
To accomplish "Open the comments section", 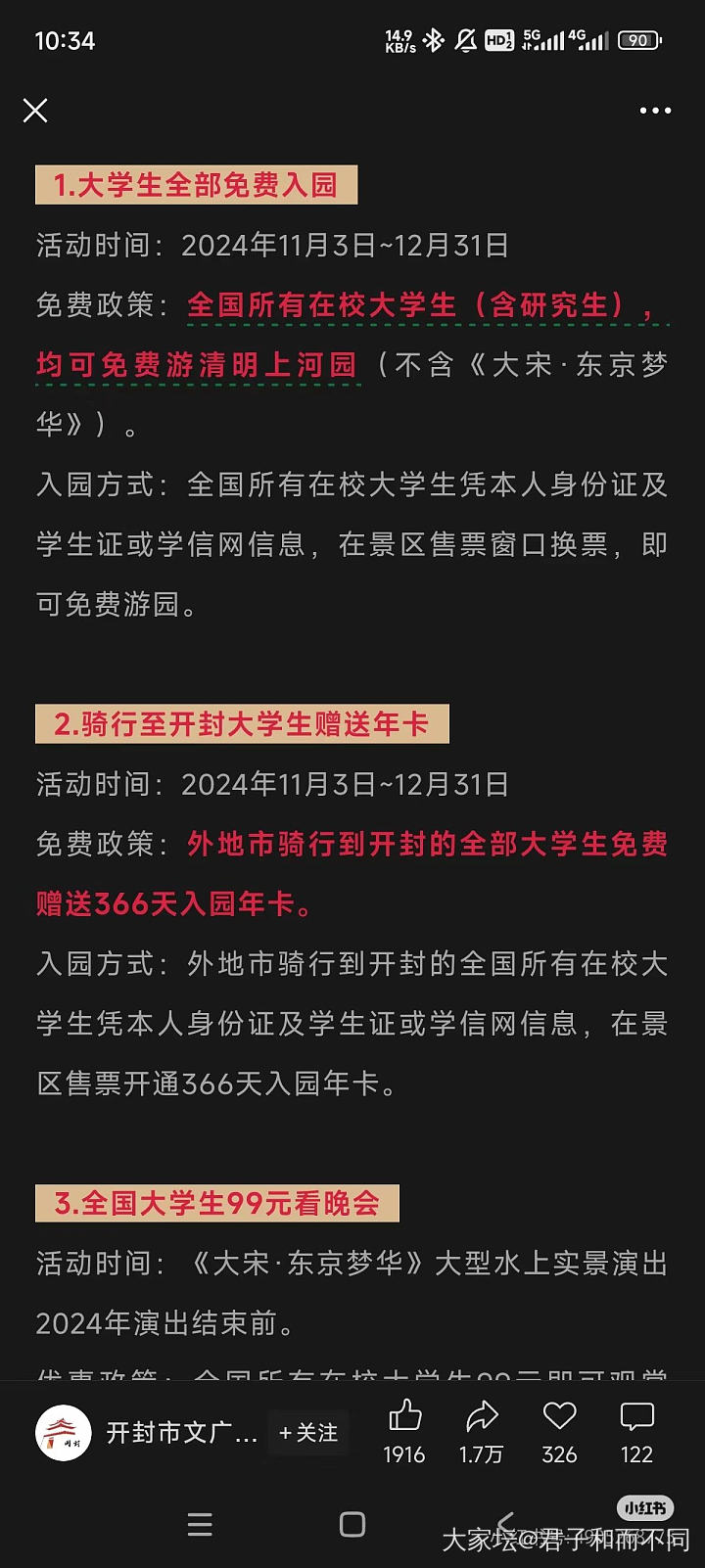I will click(x=636, y=1418).
